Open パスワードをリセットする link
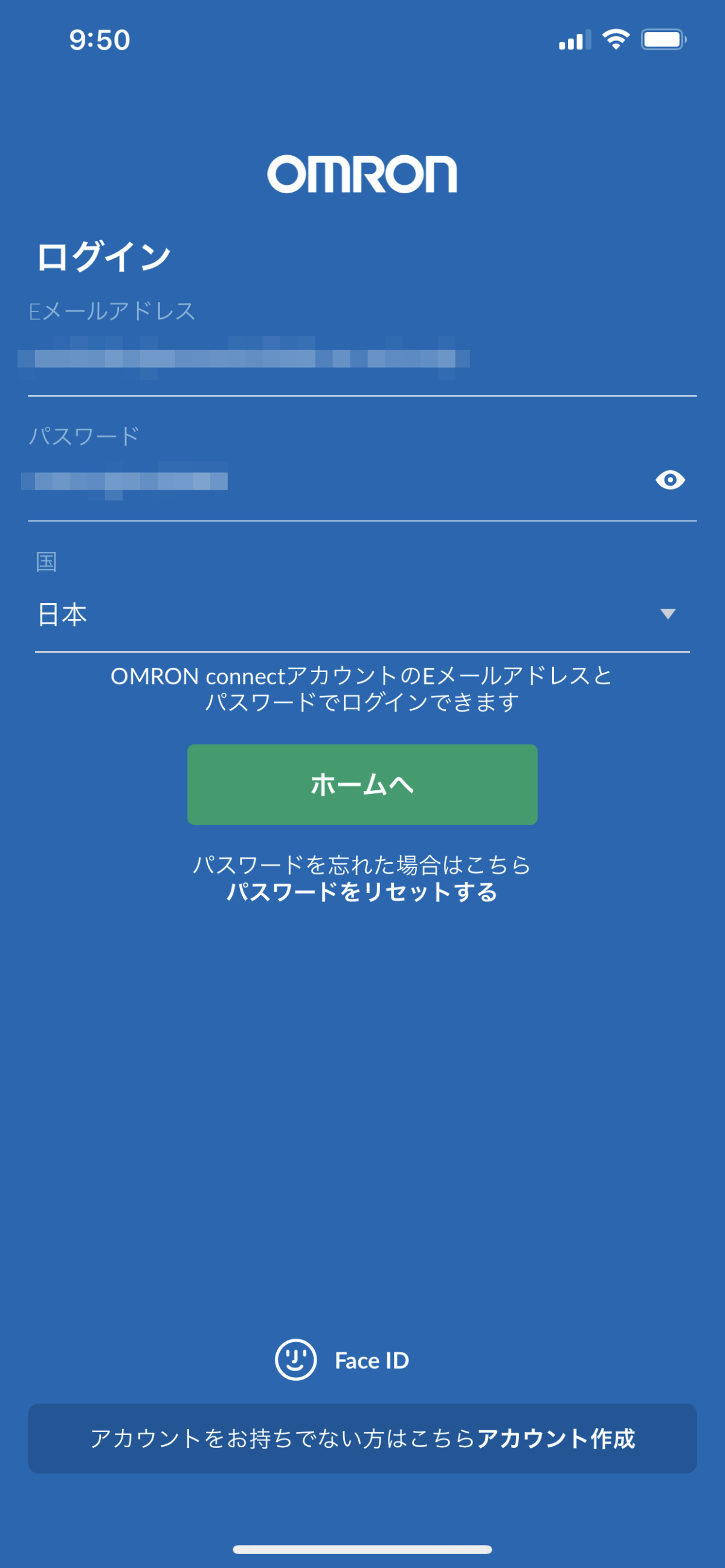This screenshot has width=725, height=1568. pos(362,892)
